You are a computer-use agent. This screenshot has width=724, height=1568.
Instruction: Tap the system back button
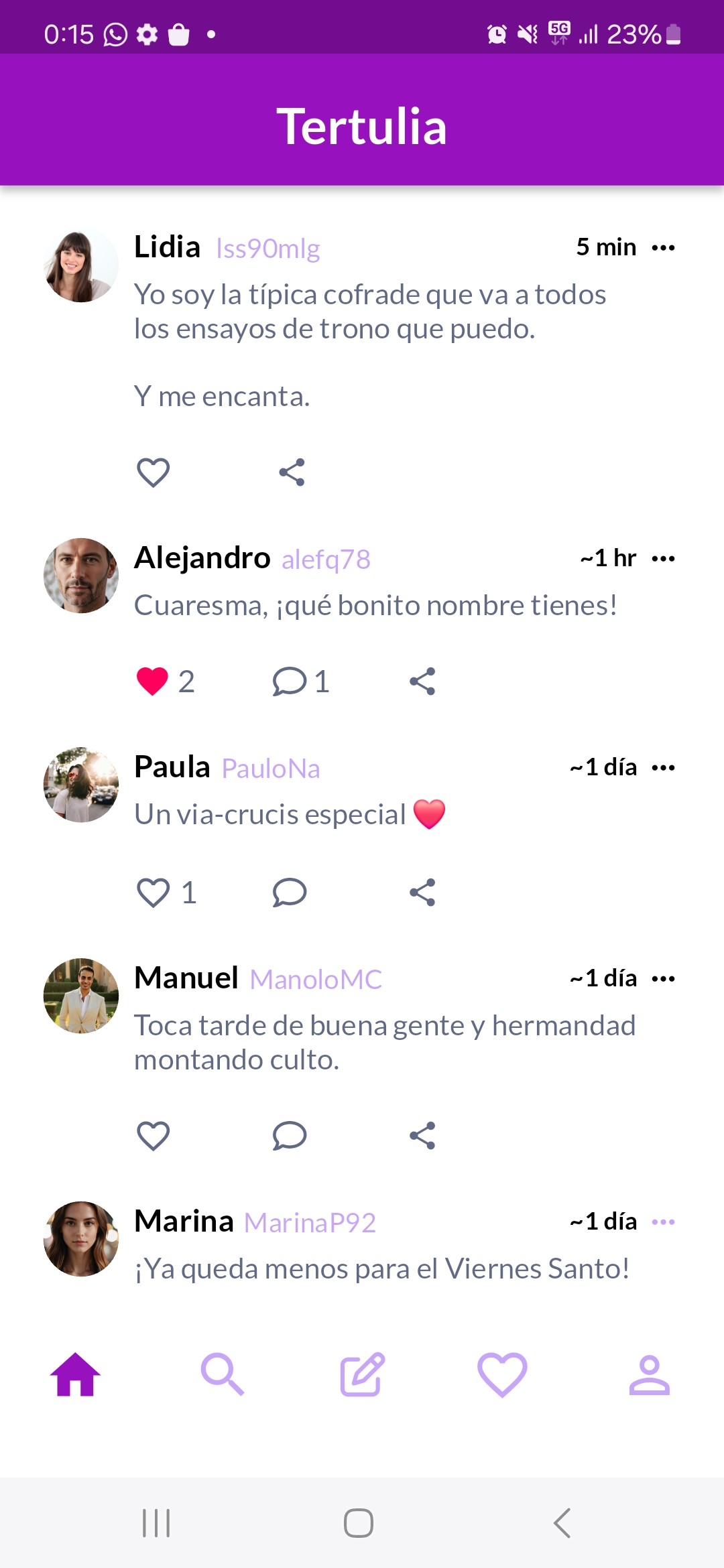coord(562,1523)
